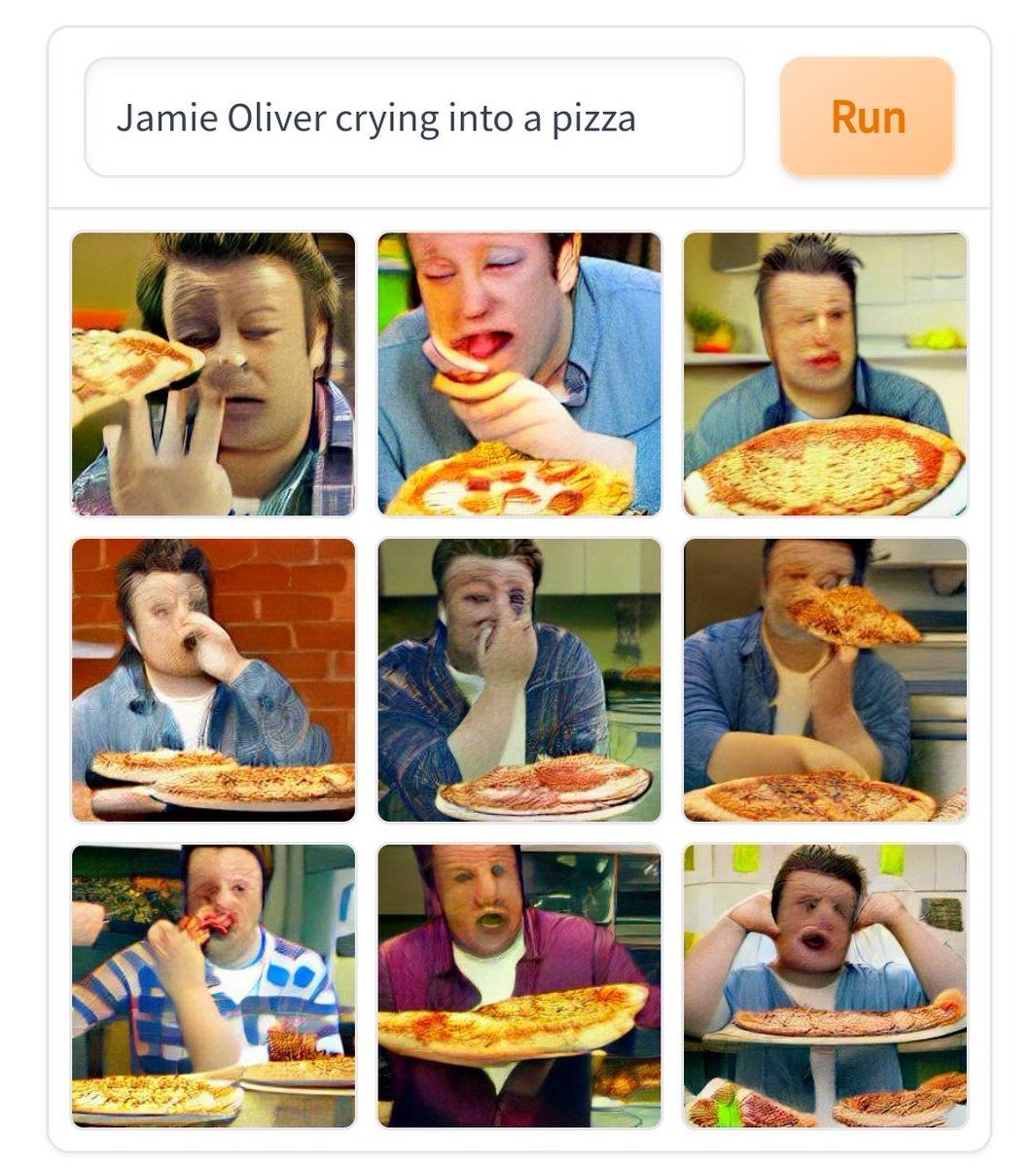View the result with checkered blue shirt

click(213, 985)
